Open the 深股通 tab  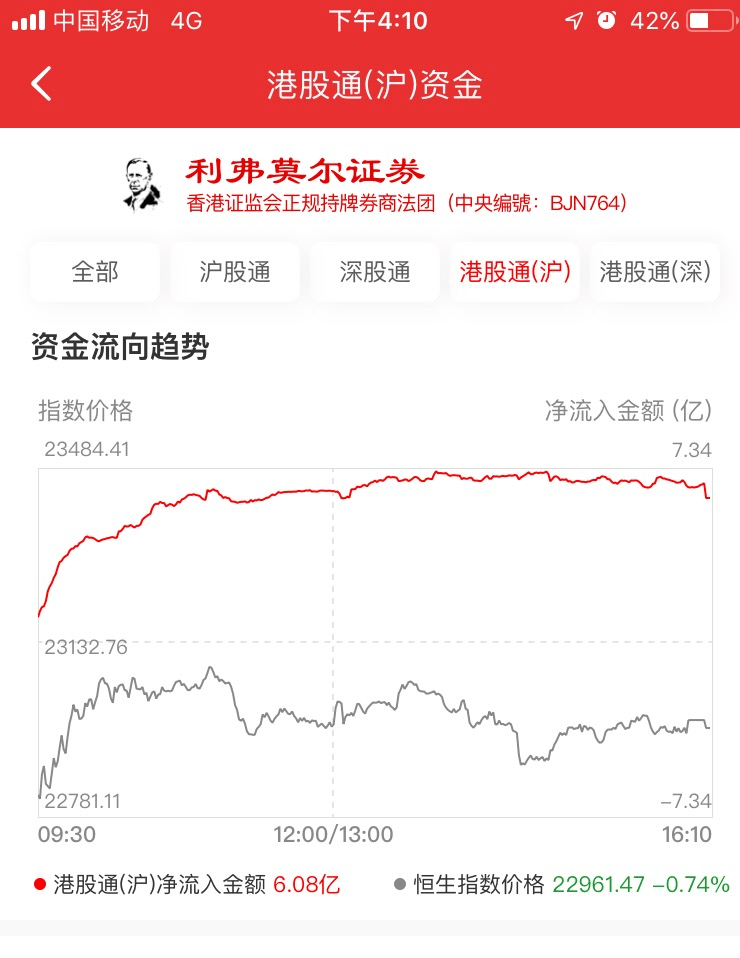click(375, 272)
